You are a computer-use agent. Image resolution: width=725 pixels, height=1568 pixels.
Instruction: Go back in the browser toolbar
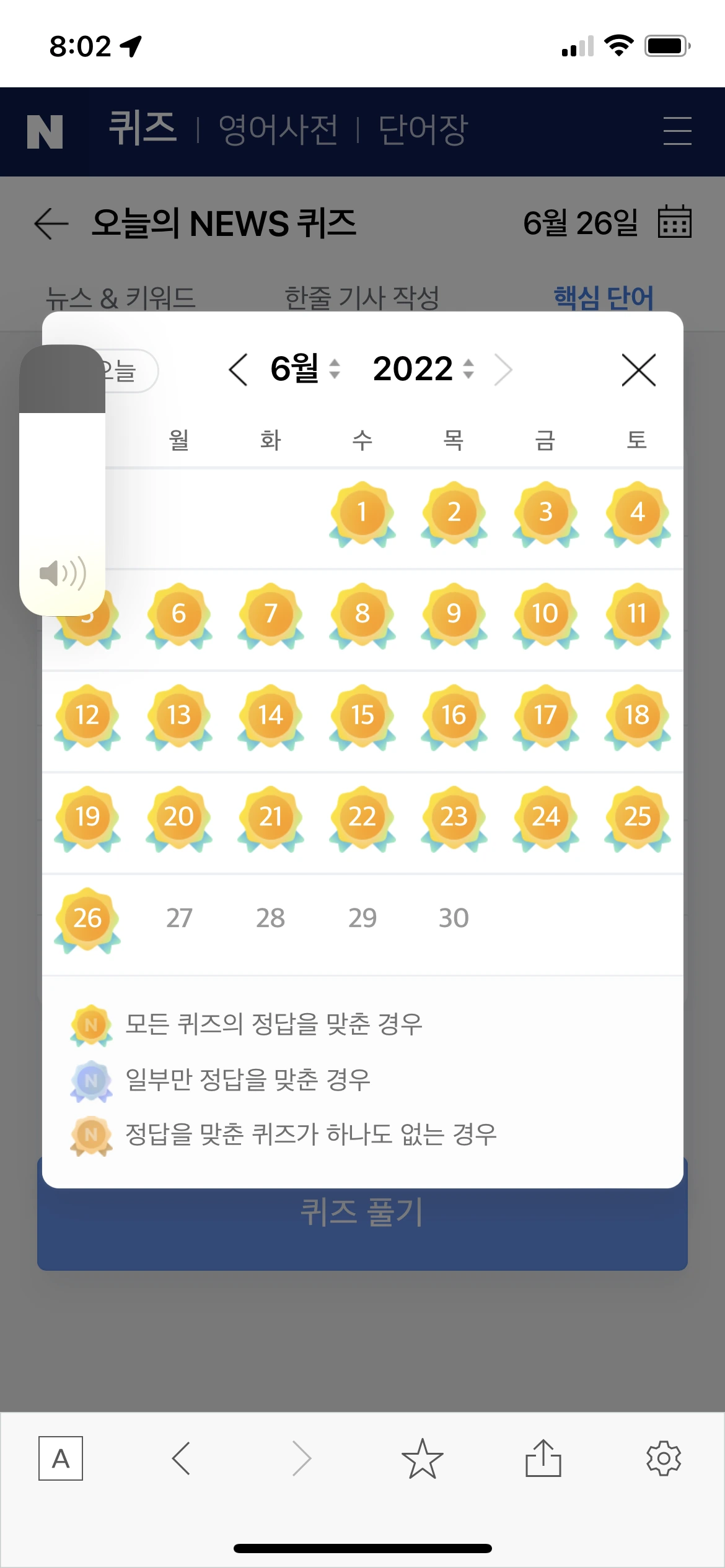coord(181,1458)
